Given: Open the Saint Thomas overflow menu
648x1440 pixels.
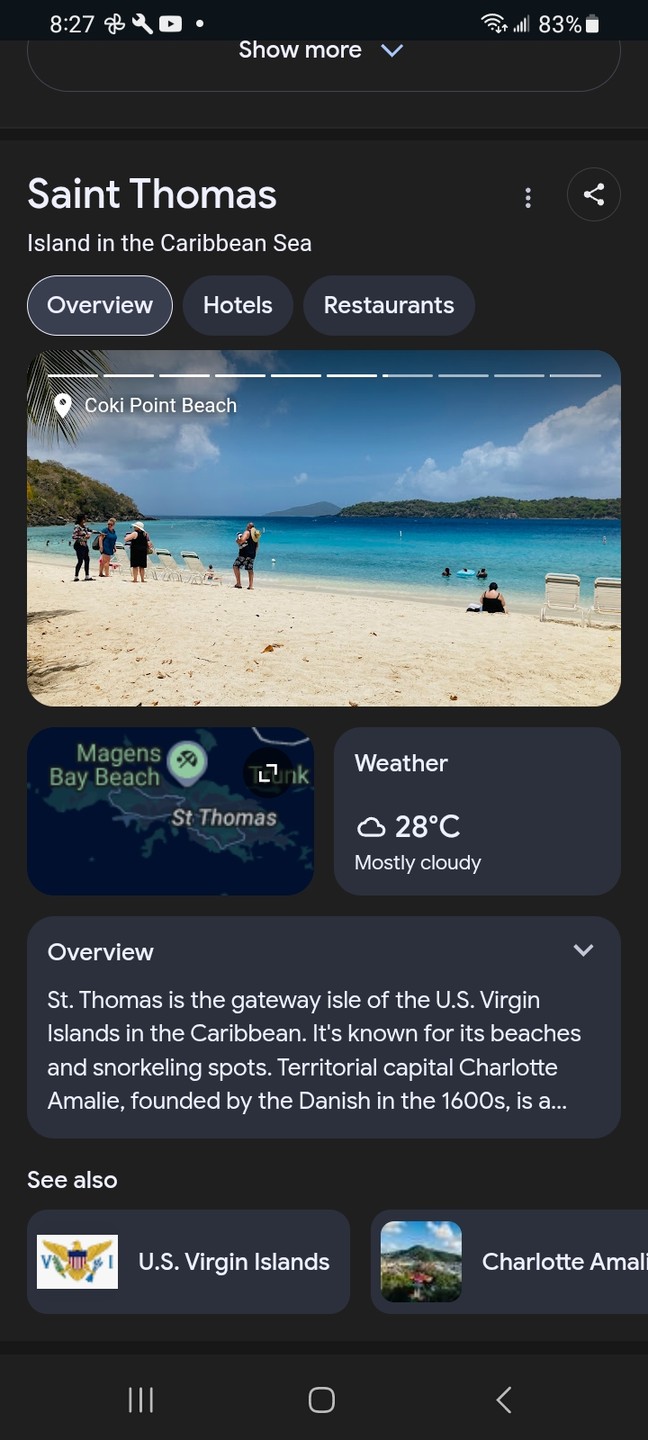Looking at the screenshot, I should click(x=528, y=197).
